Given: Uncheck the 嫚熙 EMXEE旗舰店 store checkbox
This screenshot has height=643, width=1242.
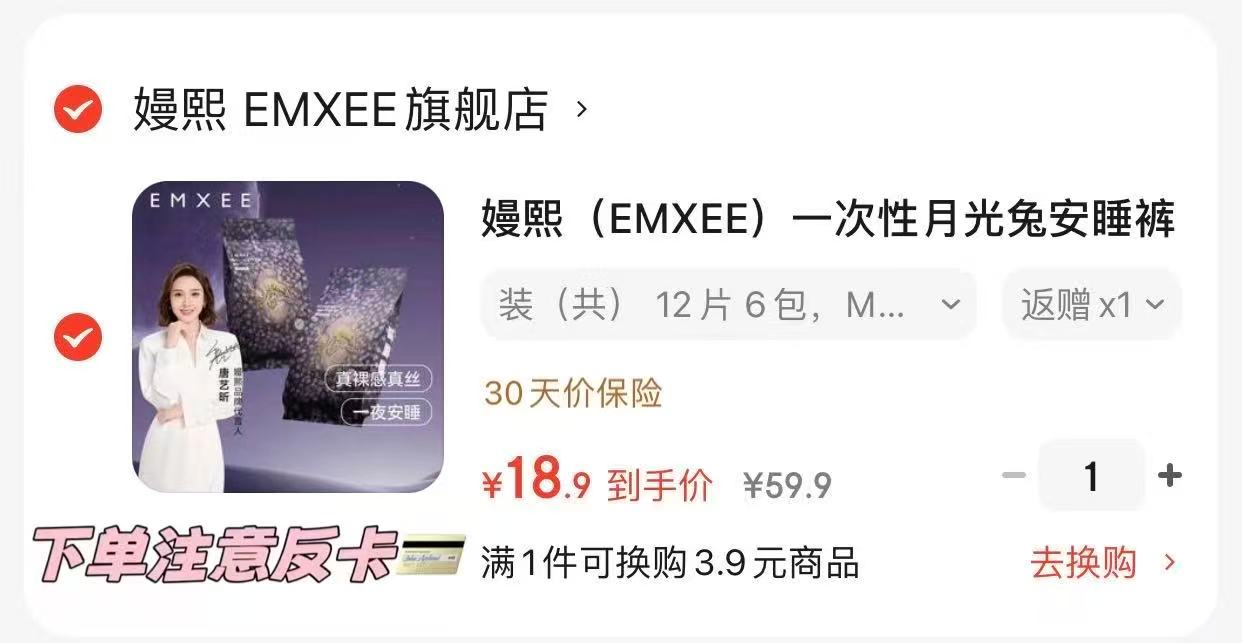Looking at the screenshot, I should pyautogui.click(x=78, y=109).
